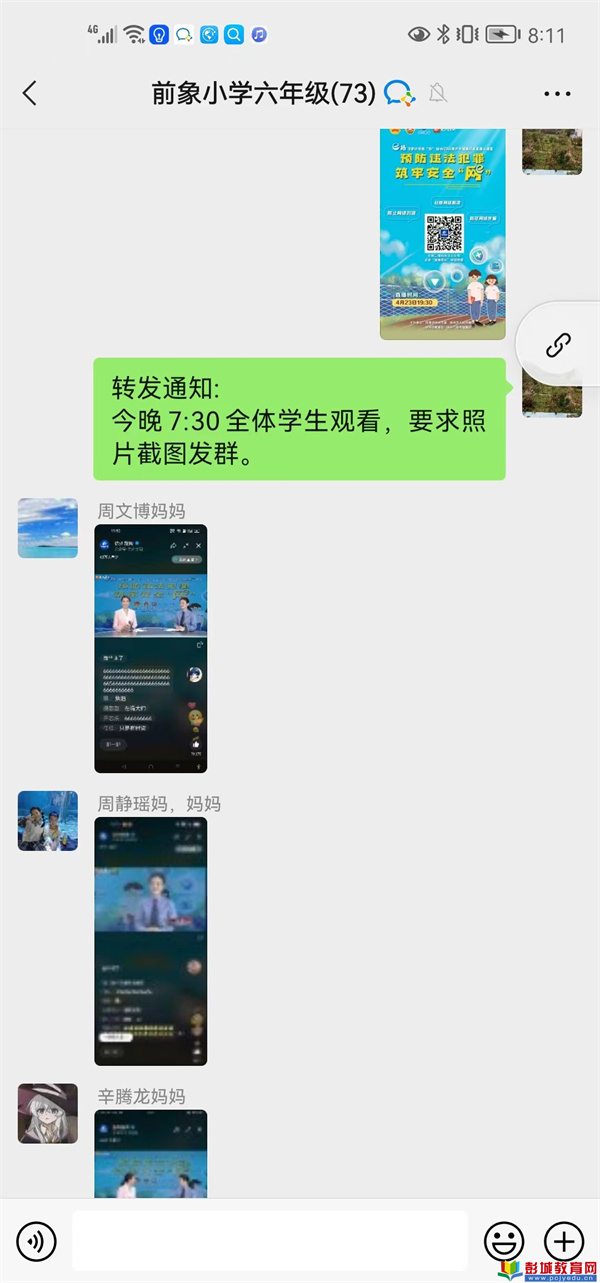Open screenshot sent by 周文博妈妈
Screen dimensions: 600x1283
[151, 648]
